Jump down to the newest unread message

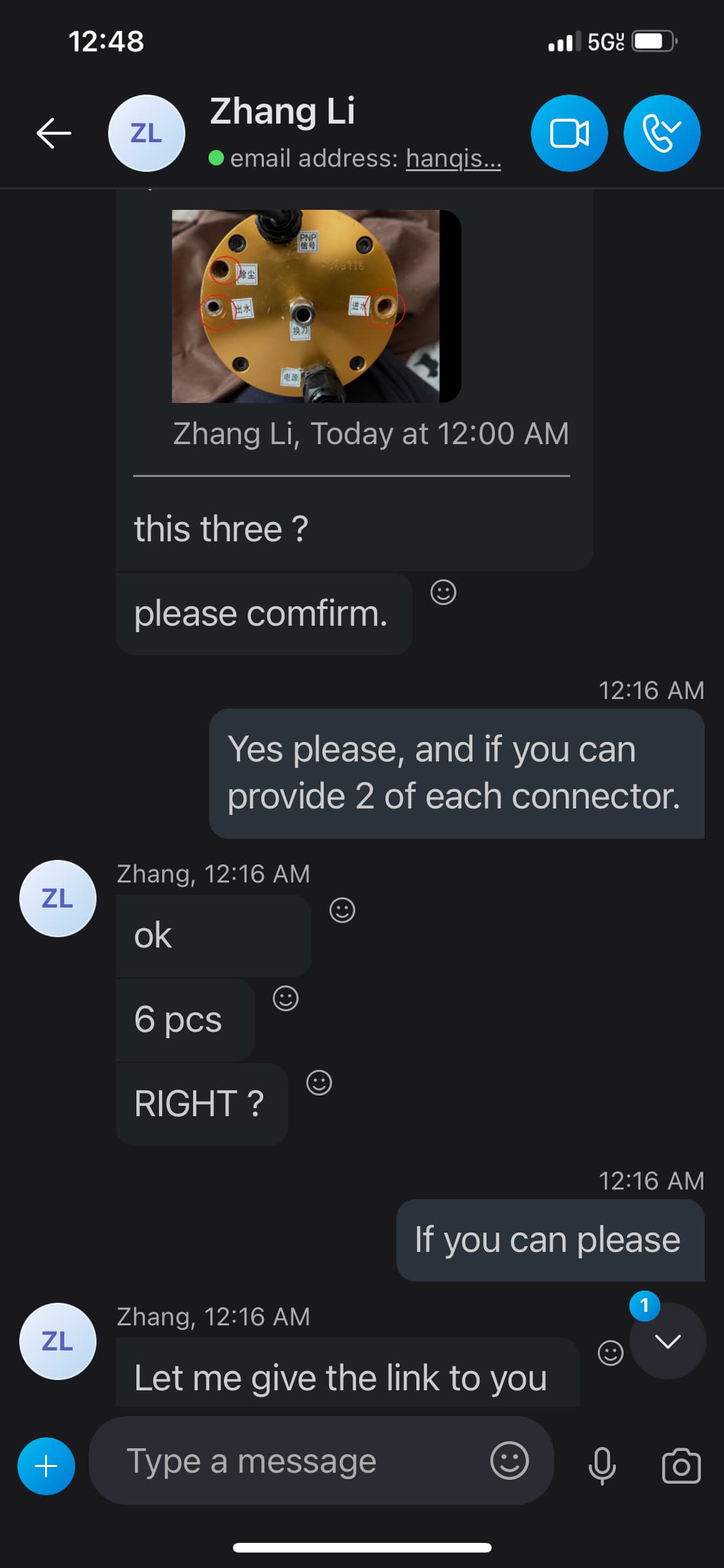click(x=667, y=1341)
